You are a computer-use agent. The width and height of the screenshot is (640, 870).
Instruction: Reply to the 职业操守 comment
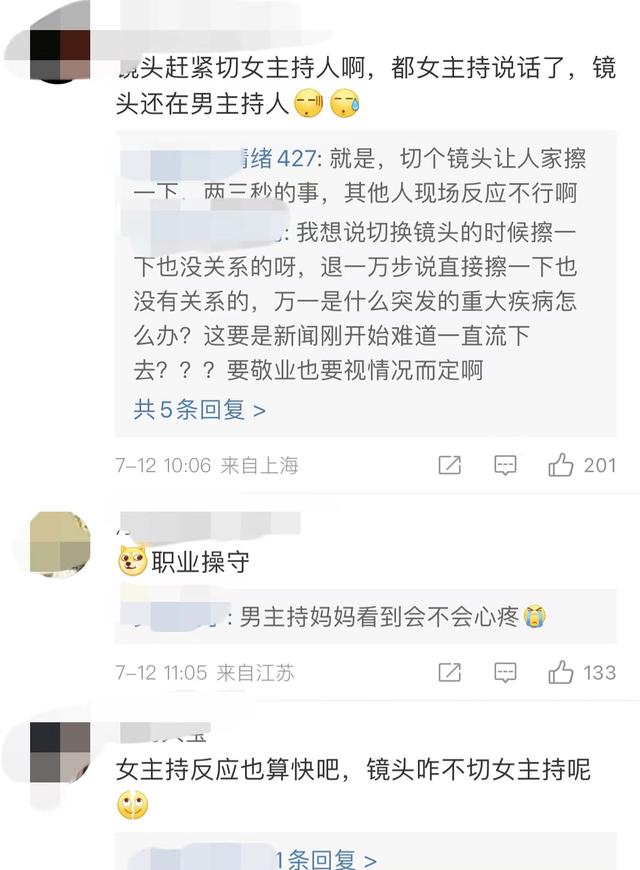tap(506, 672)
